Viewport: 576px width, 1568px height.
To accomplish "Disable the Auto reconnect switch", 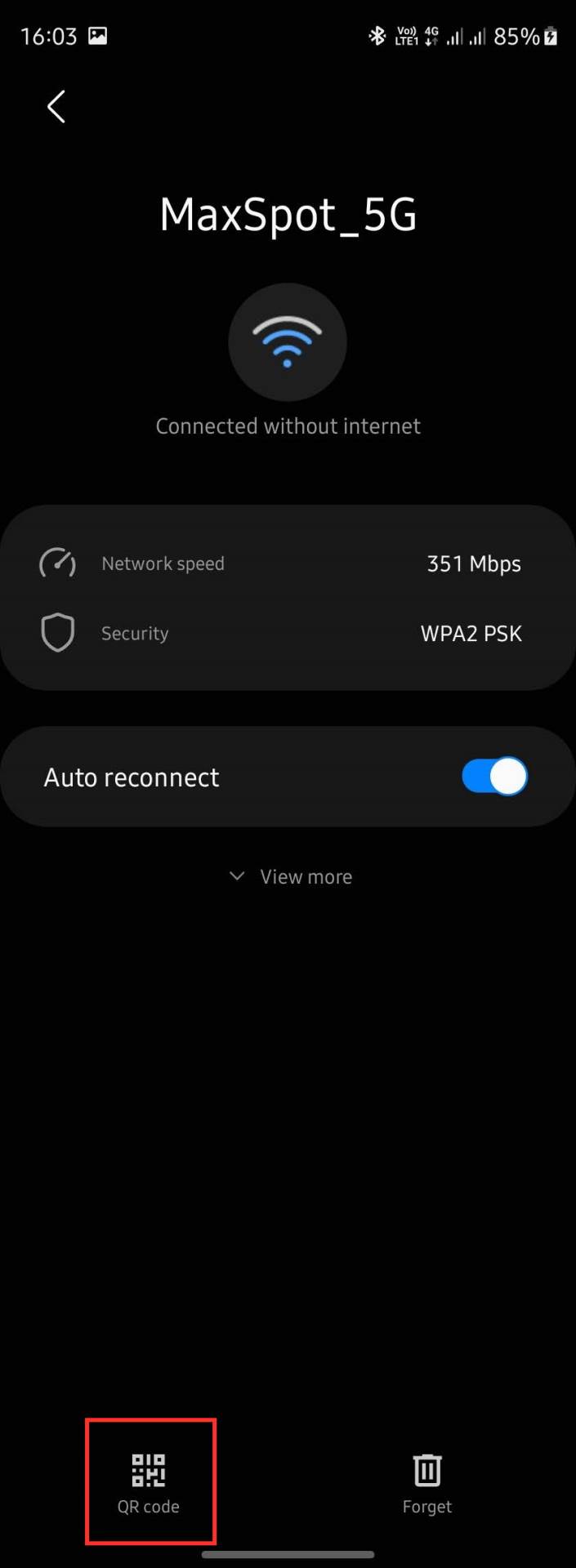I will pyautogui.click(x=494, y=777).
